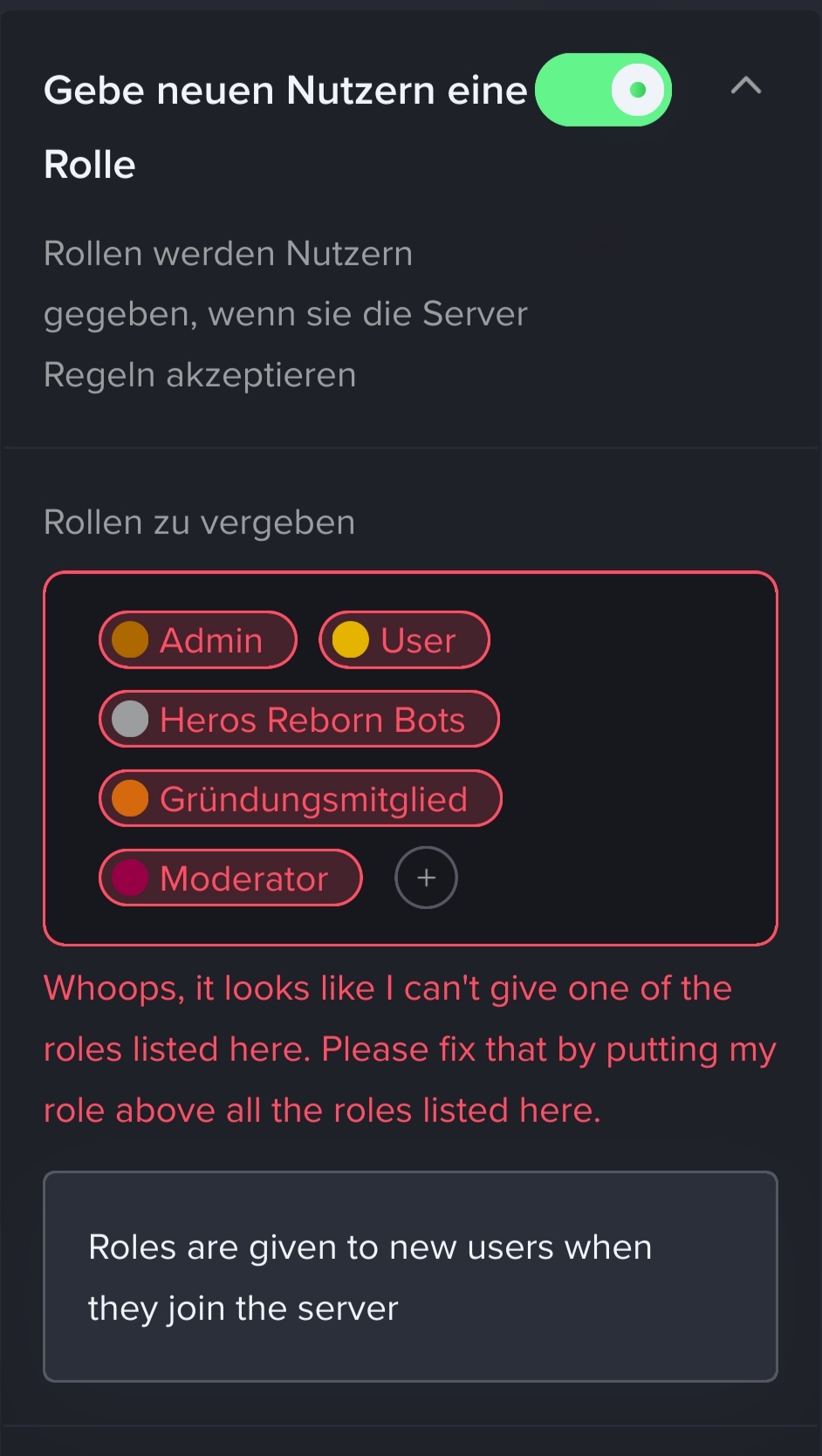822x1456 pixels.
Task: Click the orange dot on Gründungsmitglied
Action: pyautogui.click(x=131, y=798)
